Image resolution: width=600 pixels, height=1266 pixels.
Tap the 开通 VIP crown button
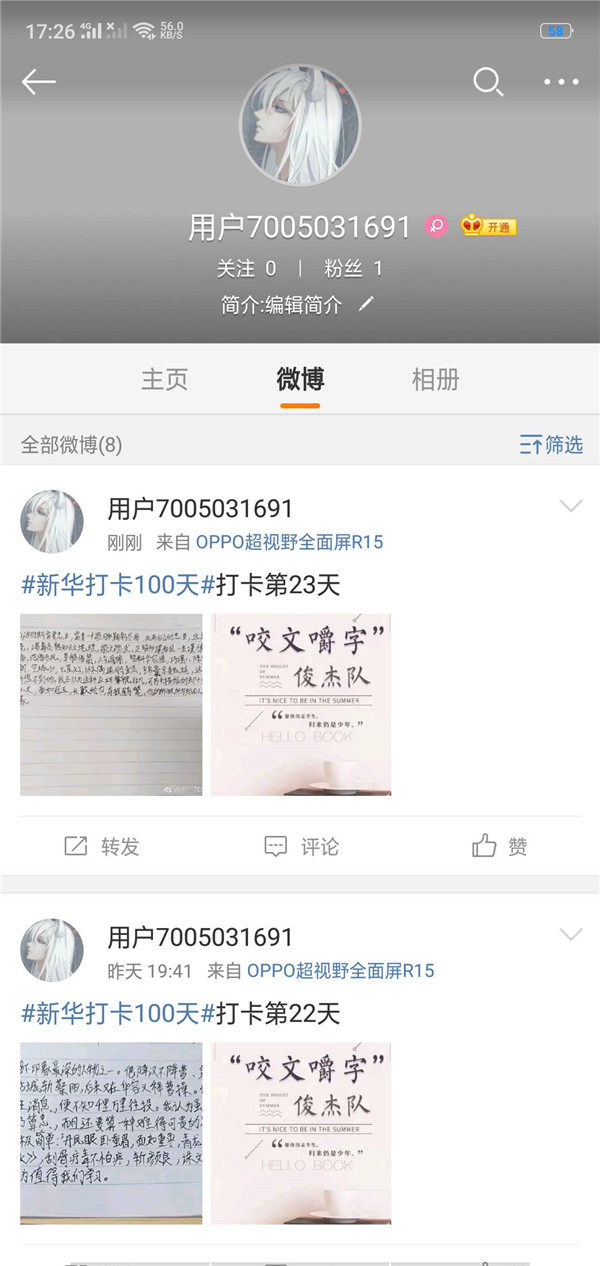click(x=488, y=227)
